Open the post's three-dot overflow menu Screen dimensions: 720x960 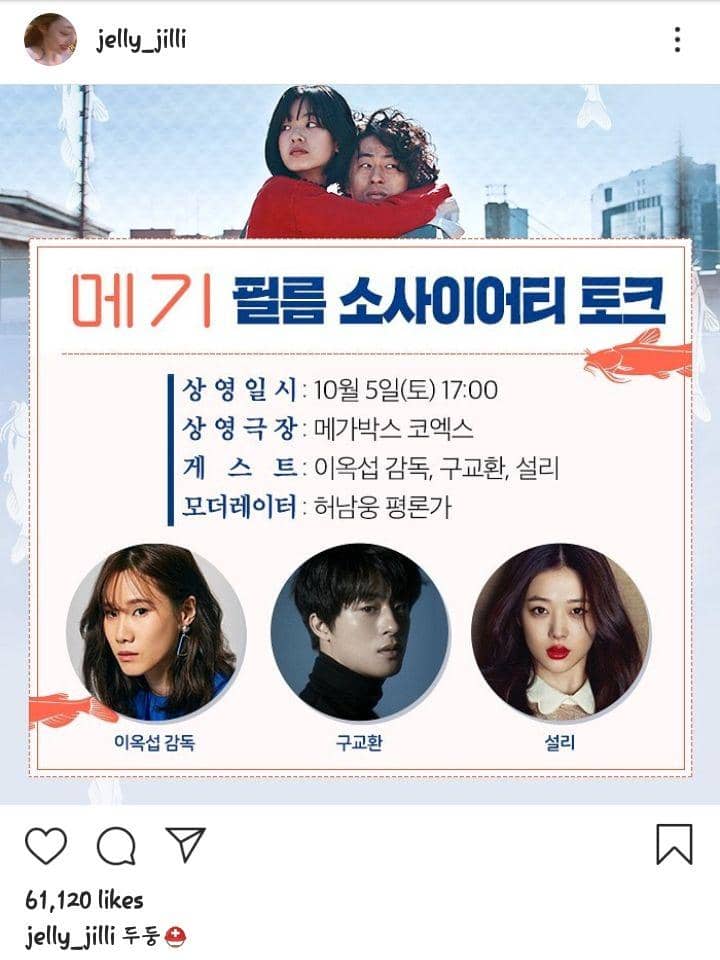(x=677, y=40)
